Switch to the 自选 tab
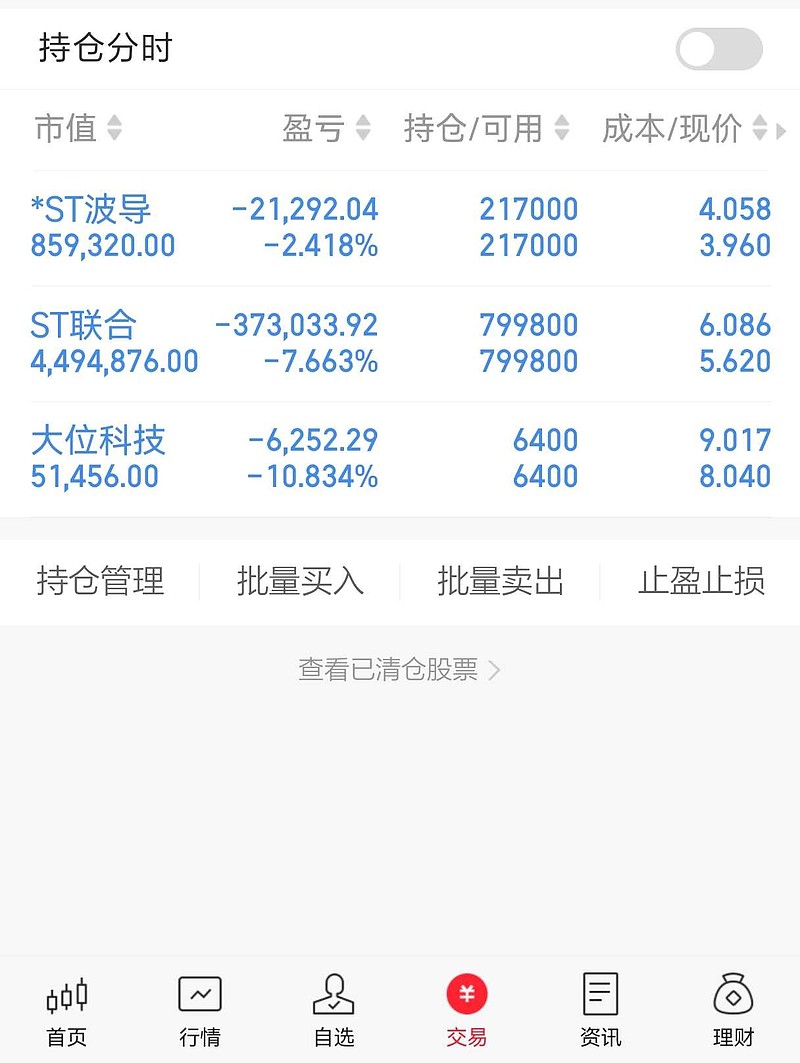Screen dimensions: 800x1063 [333, 1010]
